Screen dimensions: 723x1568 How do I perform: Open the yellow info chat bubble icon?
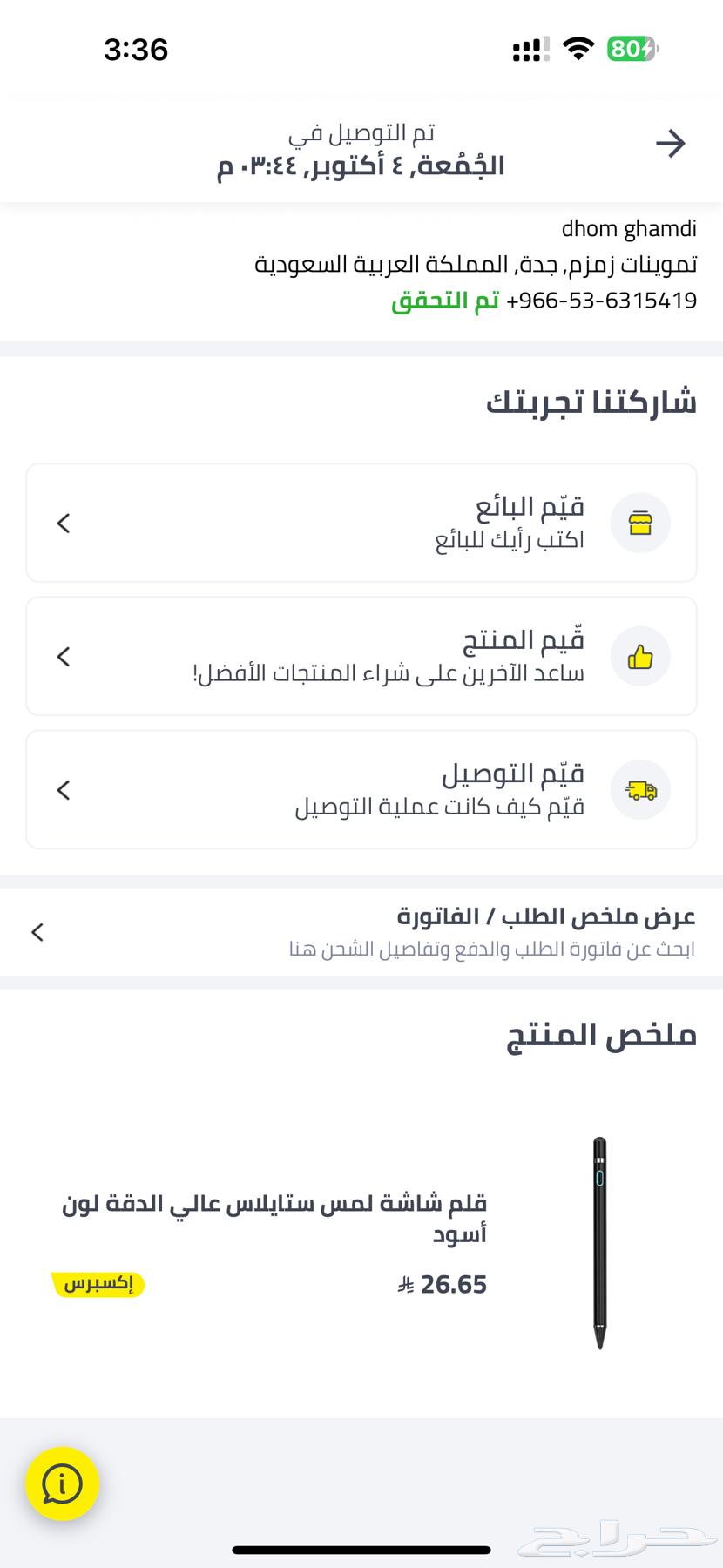[x=62, y=1485]
